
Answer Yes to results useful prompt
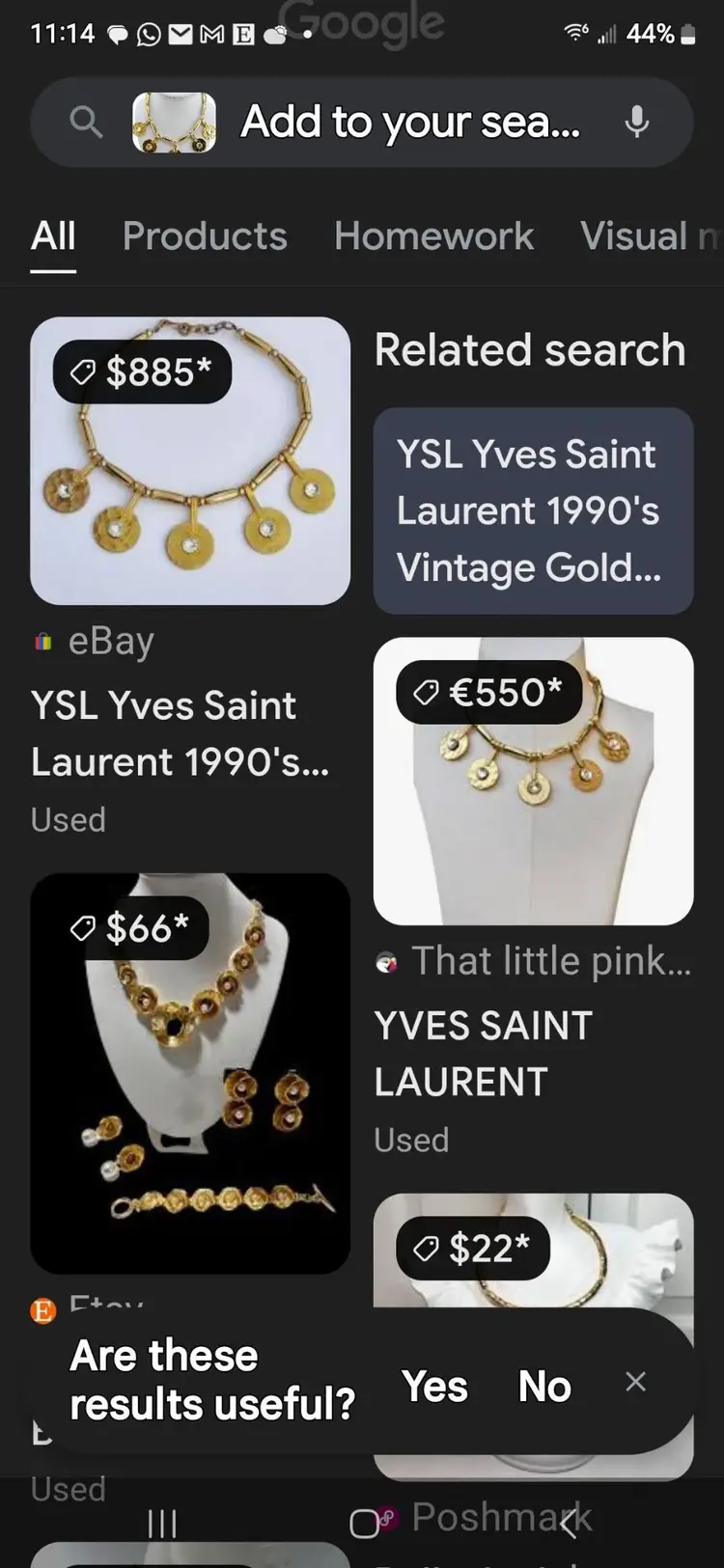click(x=434, y=1387)
